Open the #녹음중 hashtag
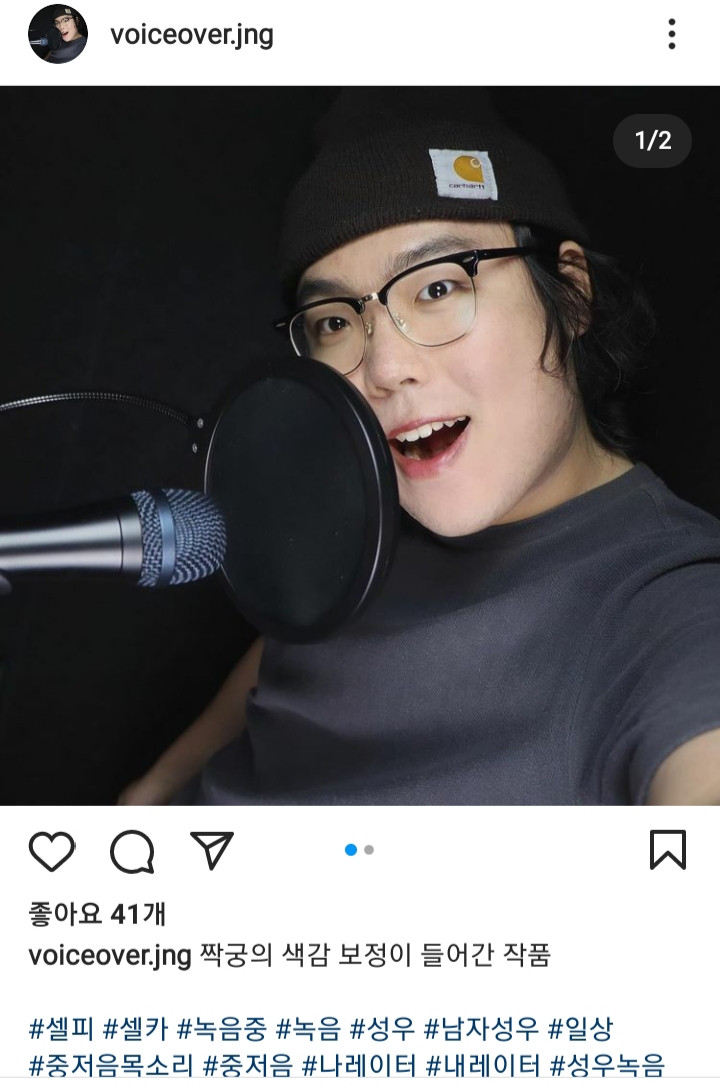 (x=221, y=1028)
